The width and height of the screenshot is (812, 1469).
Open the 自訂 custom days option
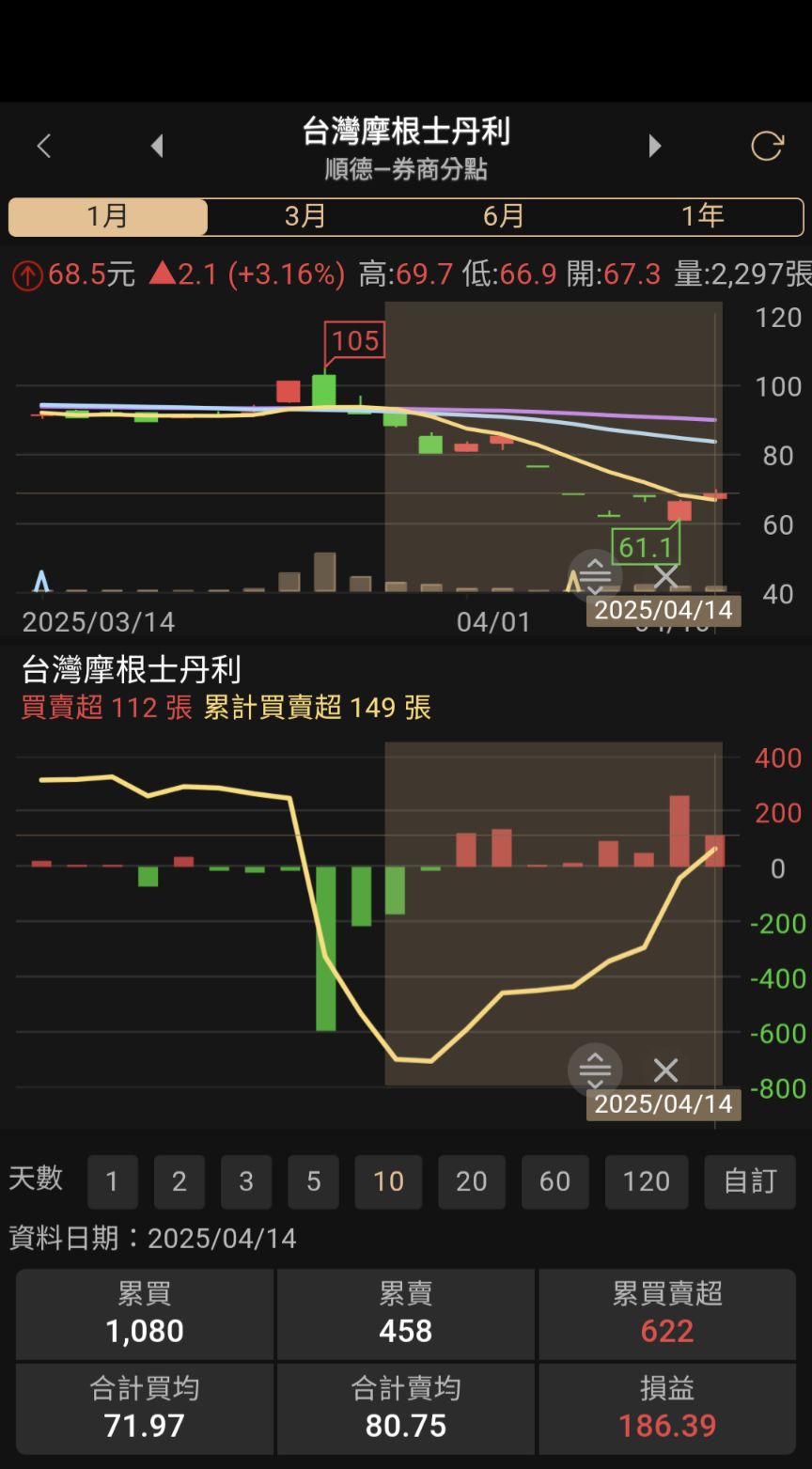pos(750,1181)
